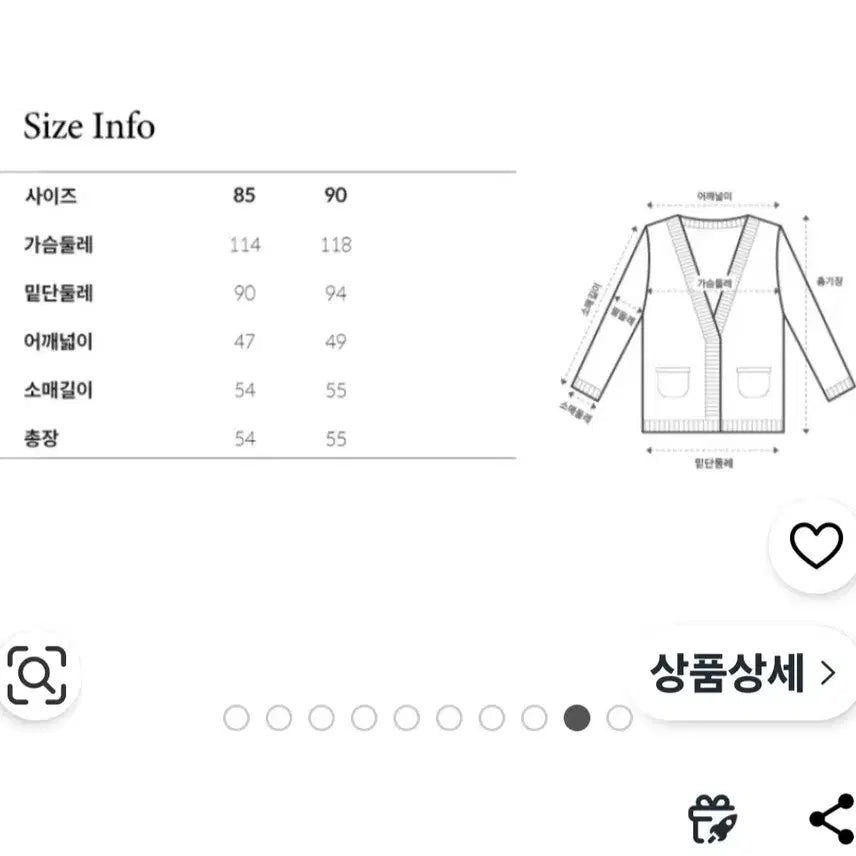The image size is (856, 856).
Task: Jump to the first image page dot
Action: (x=236, y=718)
